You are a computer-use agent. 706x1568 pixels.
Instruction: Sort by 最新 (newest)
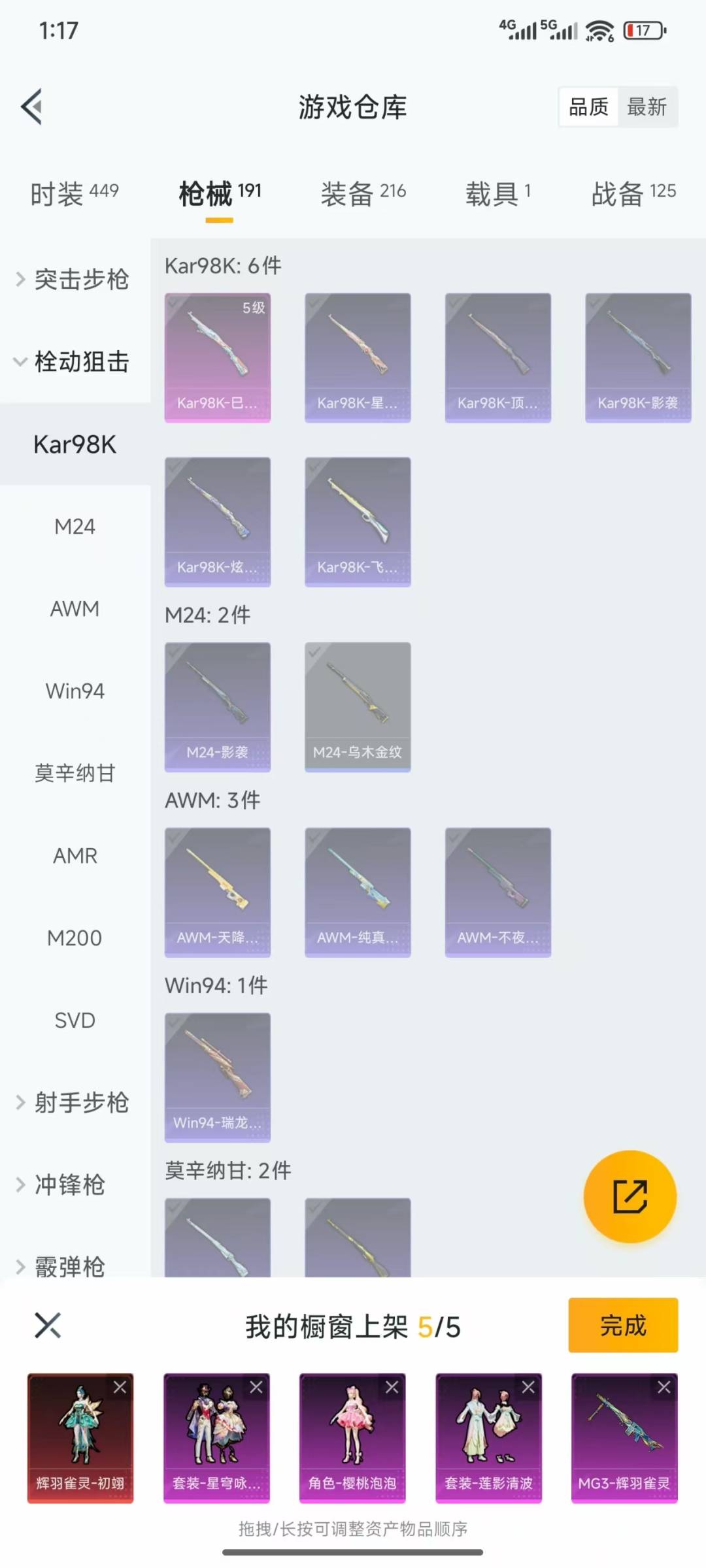(x=647, y=106)
